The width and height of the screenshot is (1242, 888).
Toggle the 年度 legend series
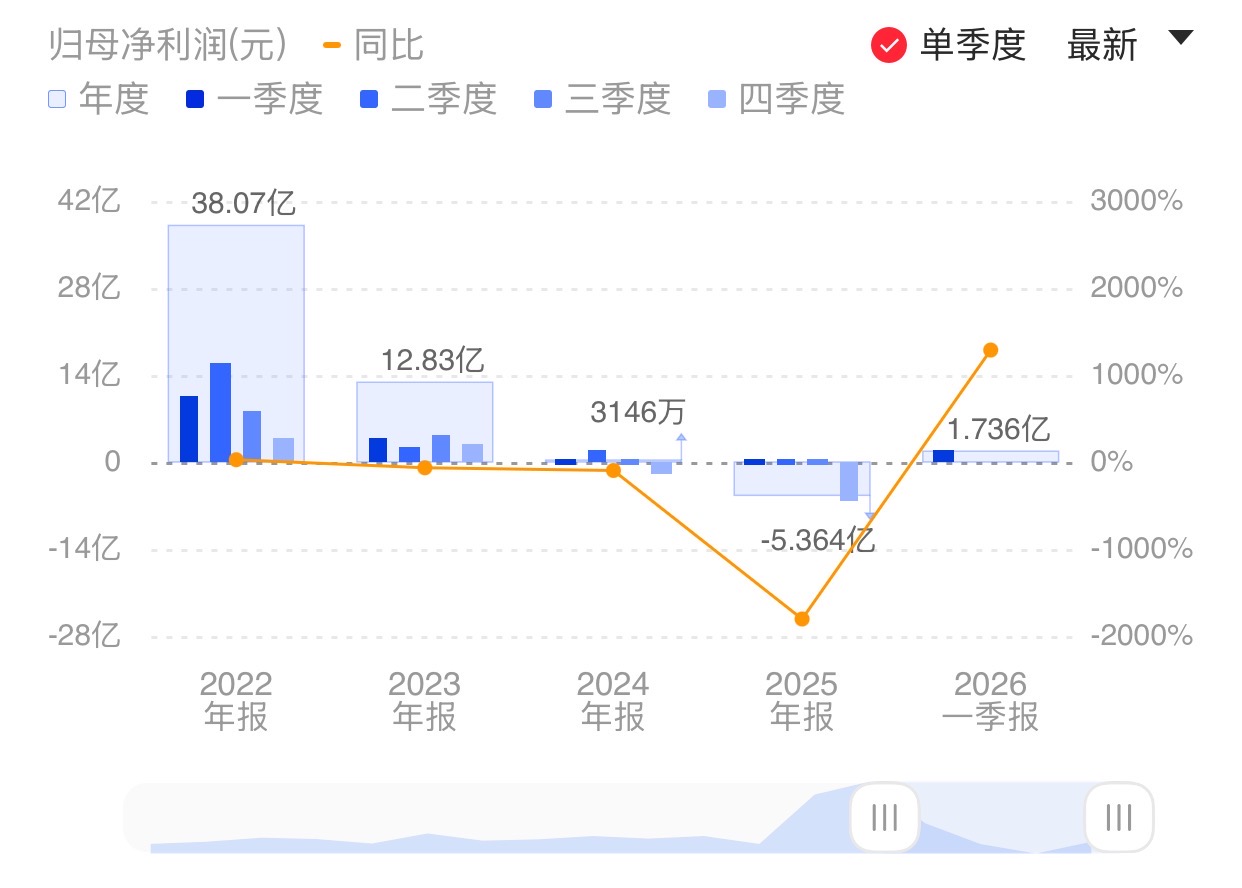tap(98, 99)
